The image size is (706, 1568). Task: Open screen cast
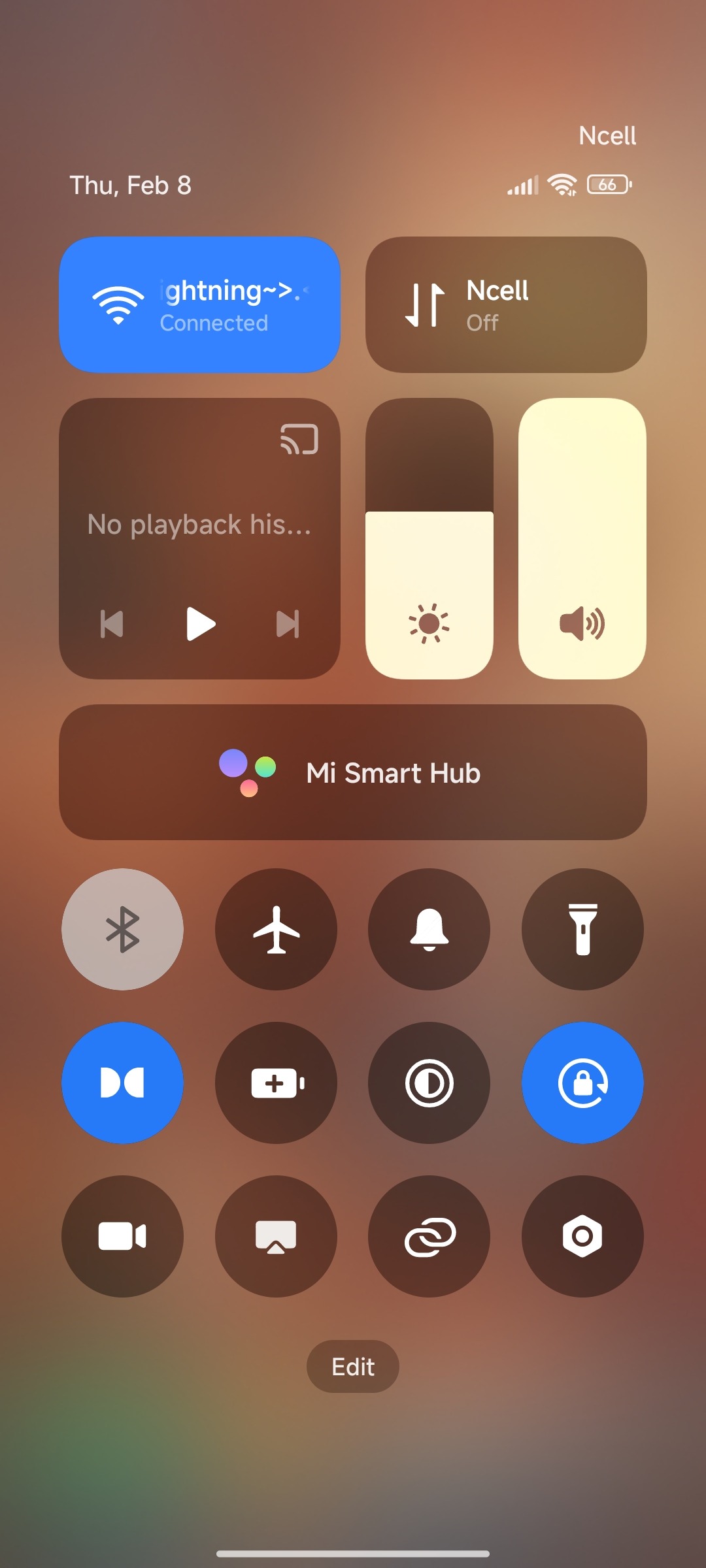(276, 1236)
